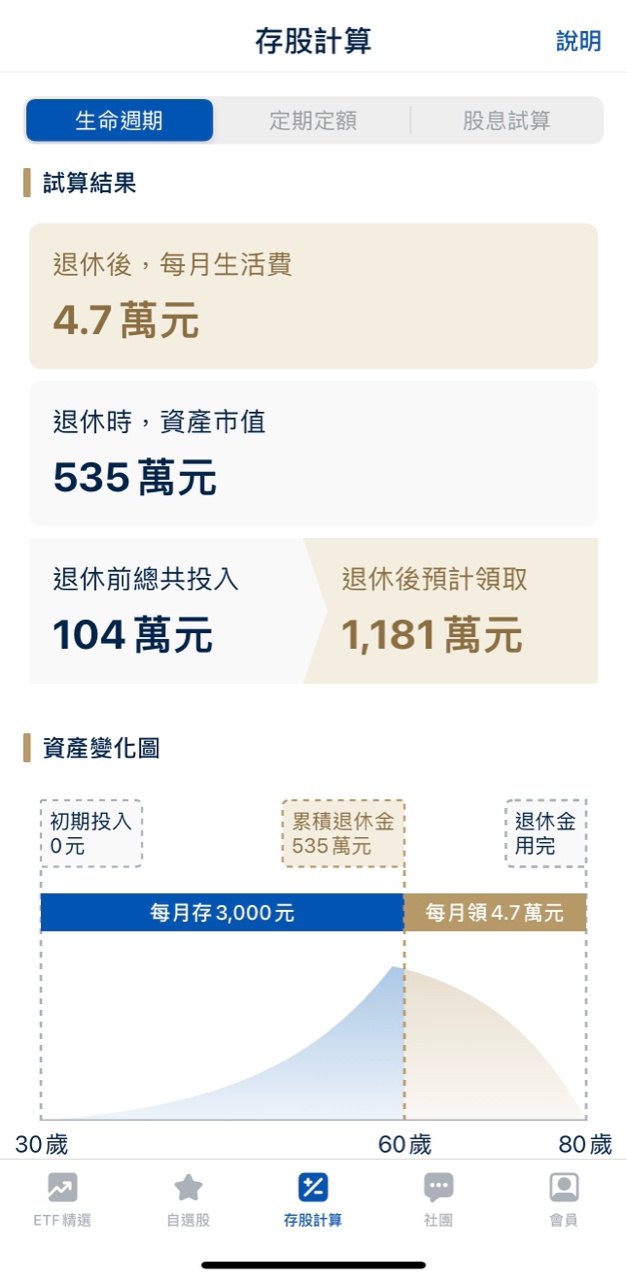
Task: Open the 說明 help link
Action: pos(578,41)
